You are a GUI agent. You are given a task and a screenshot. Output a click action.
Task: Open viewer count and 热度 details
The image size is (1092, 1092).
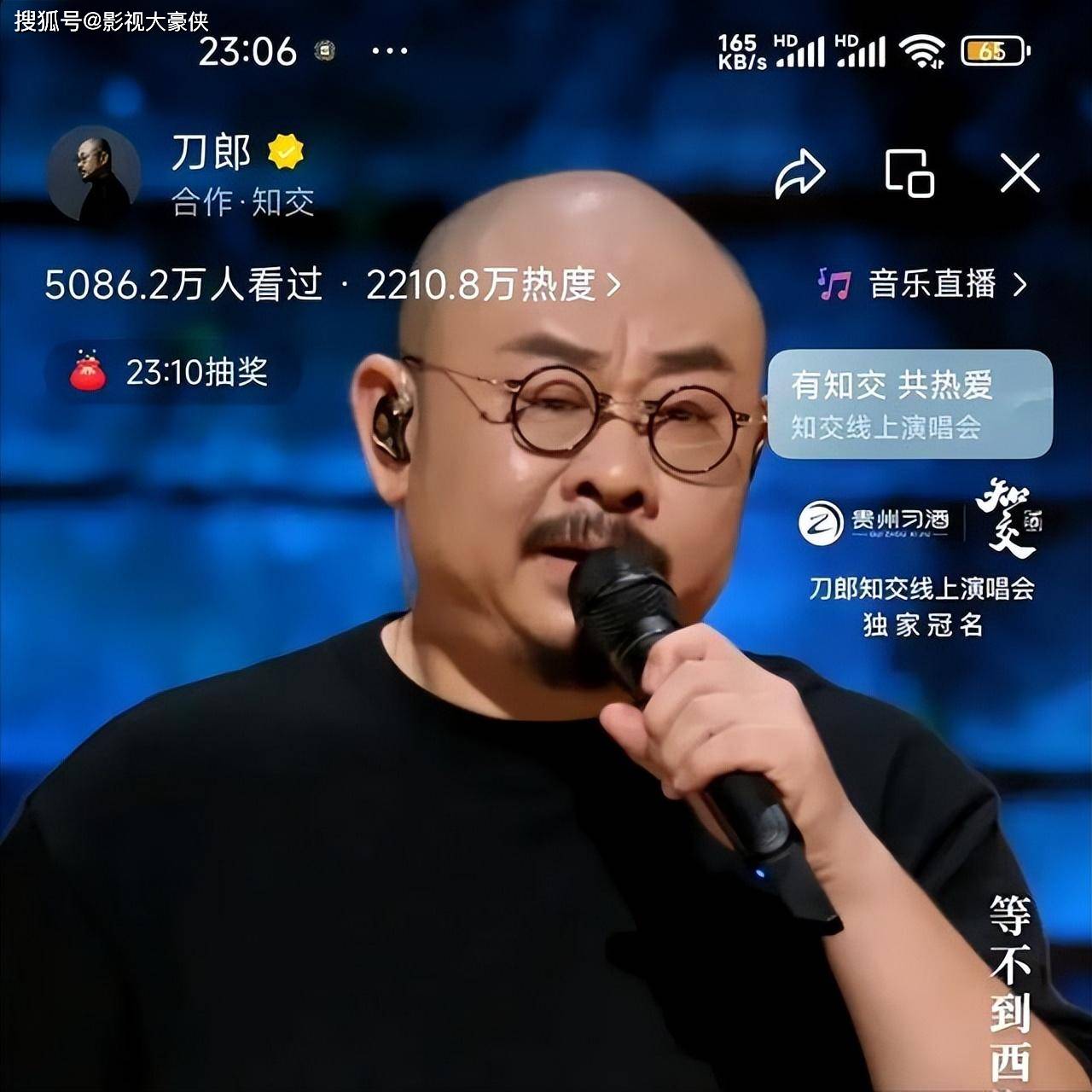tap(333, 285)
